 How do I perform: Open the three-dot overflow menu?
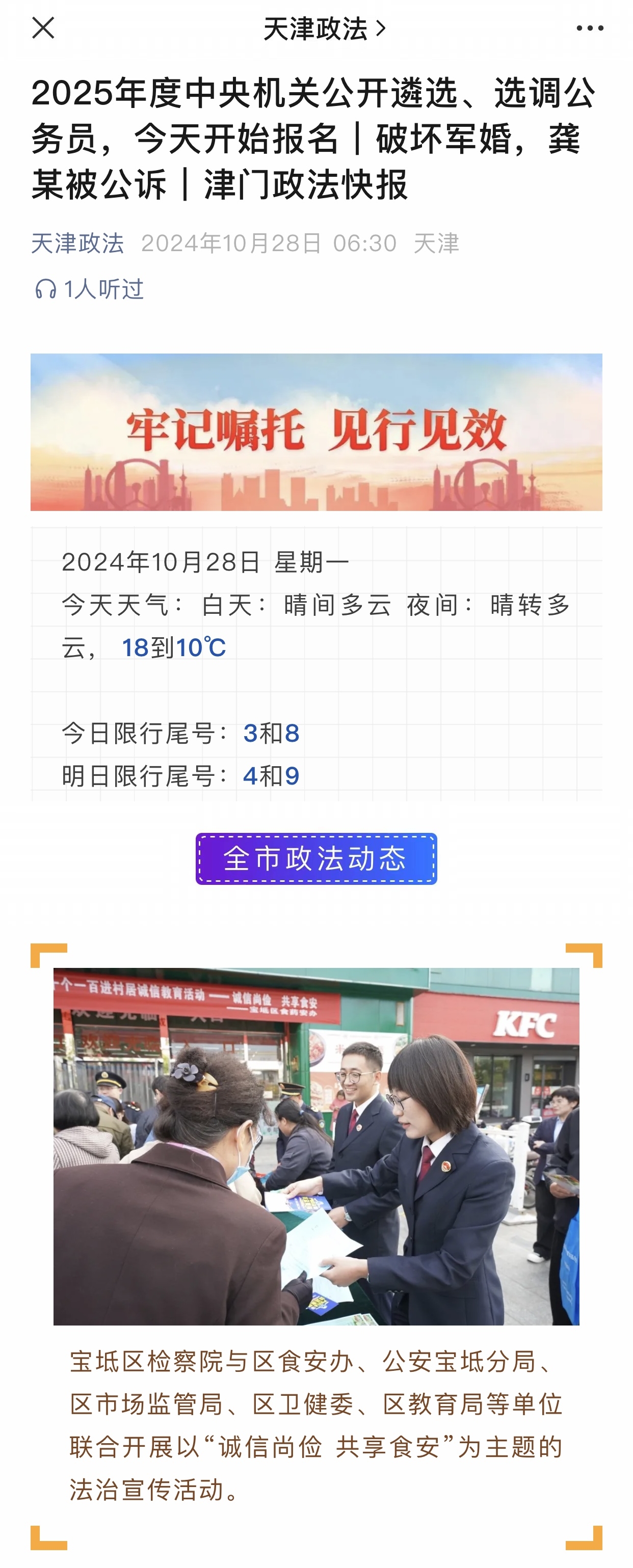589,28
